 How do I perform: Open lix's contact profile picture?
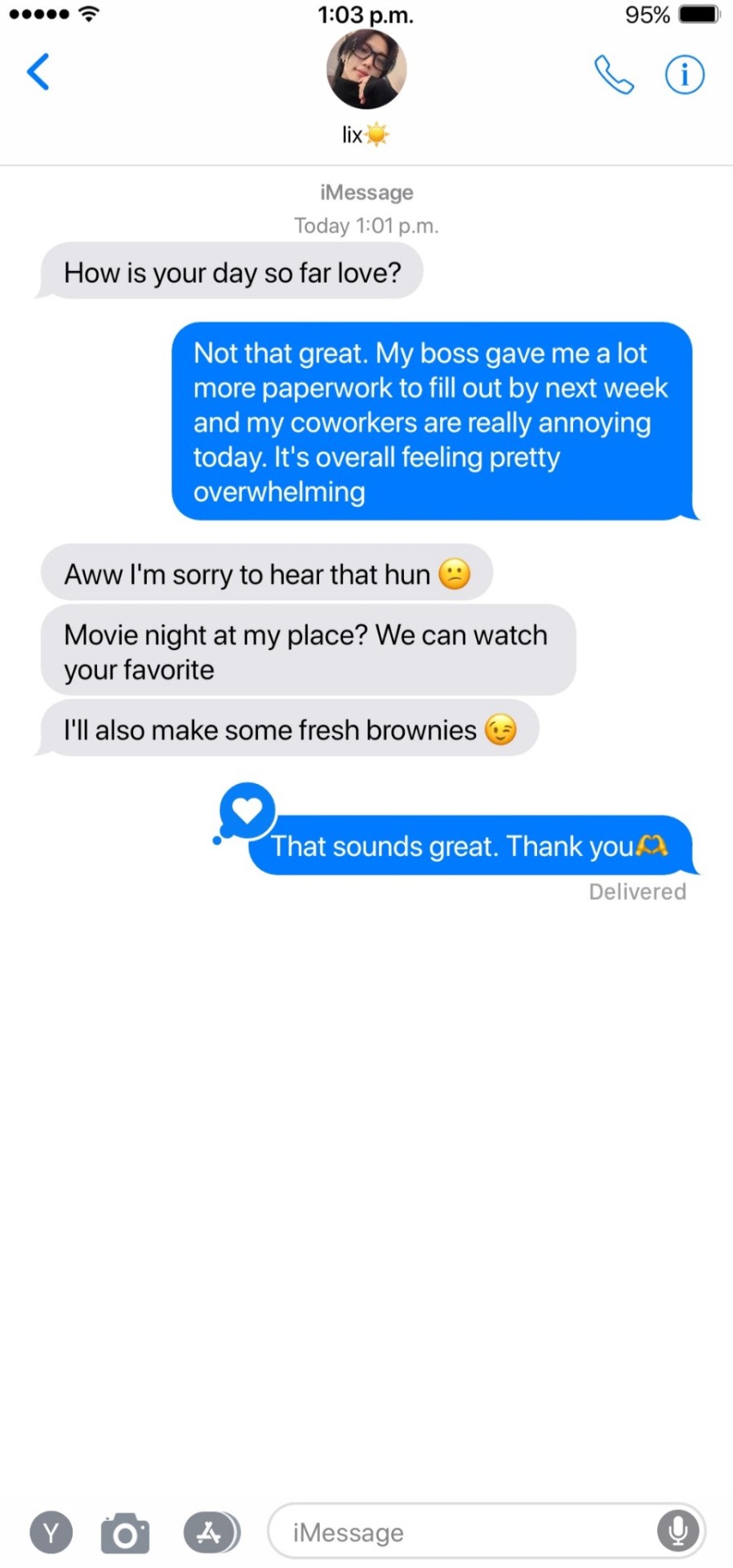point(366,69)
